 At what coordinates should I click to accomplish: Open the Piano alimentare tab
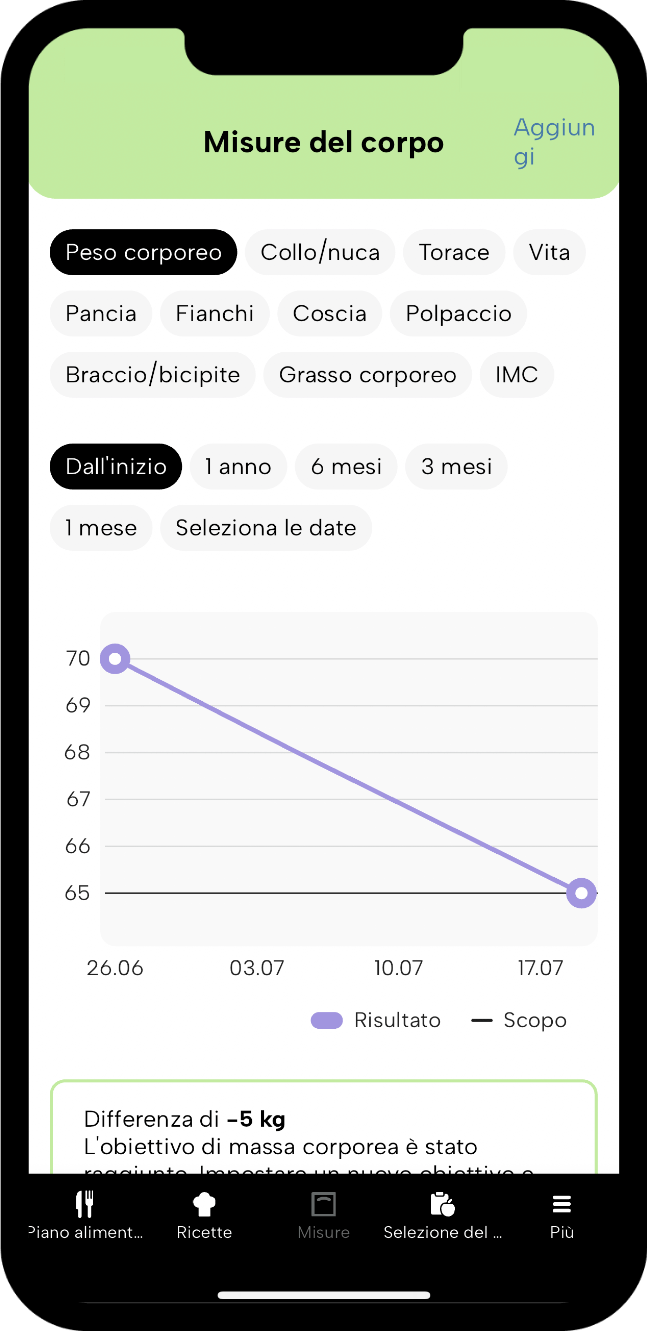coord(86,1215)
